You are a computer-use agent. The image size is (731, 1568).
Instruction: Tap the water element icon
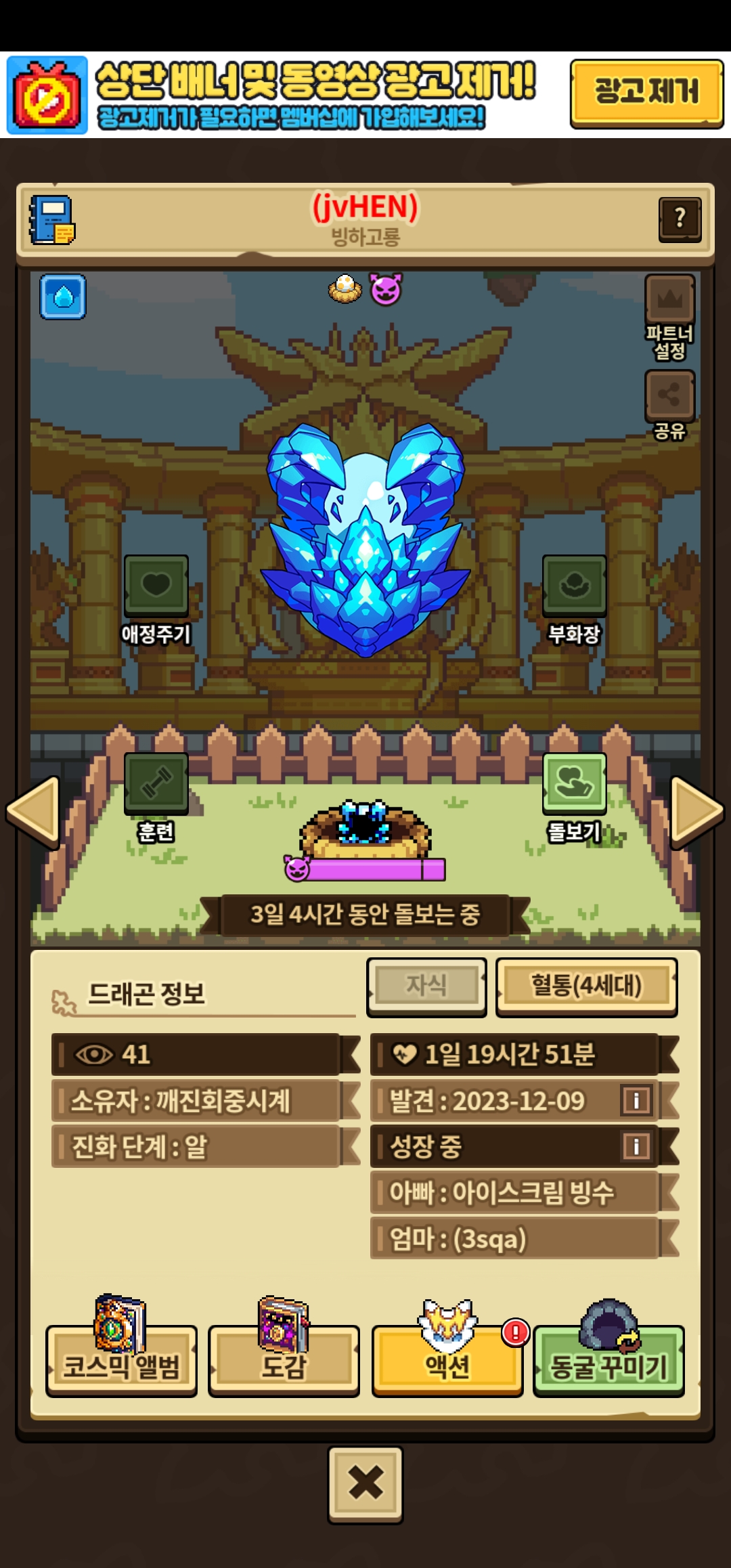pyautogui.click(x=63, y=297)
